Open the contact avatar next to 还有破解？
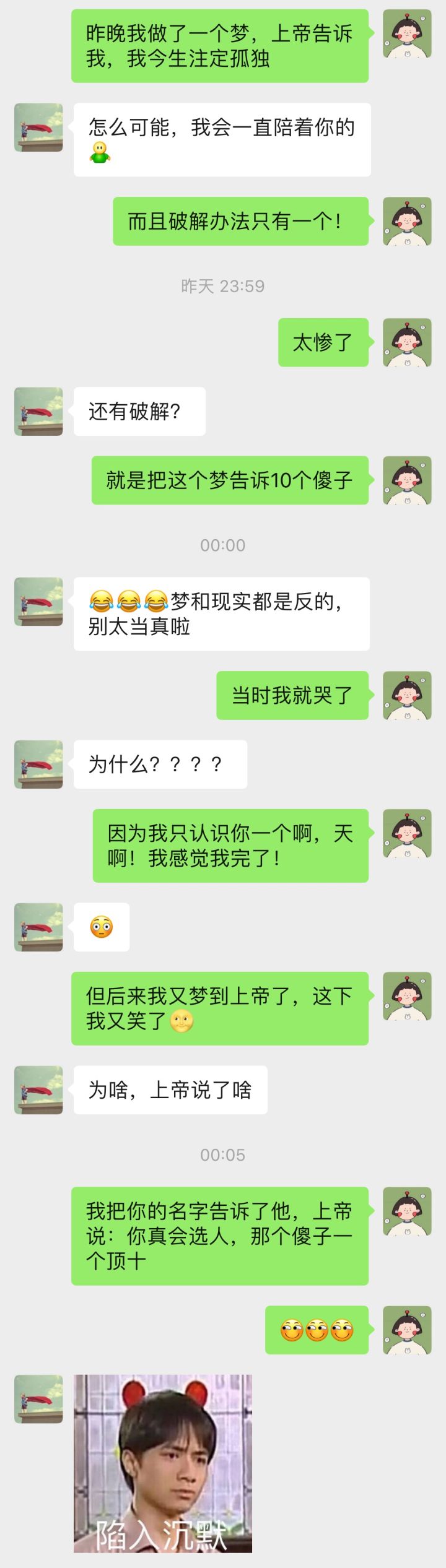 (38, 411)
